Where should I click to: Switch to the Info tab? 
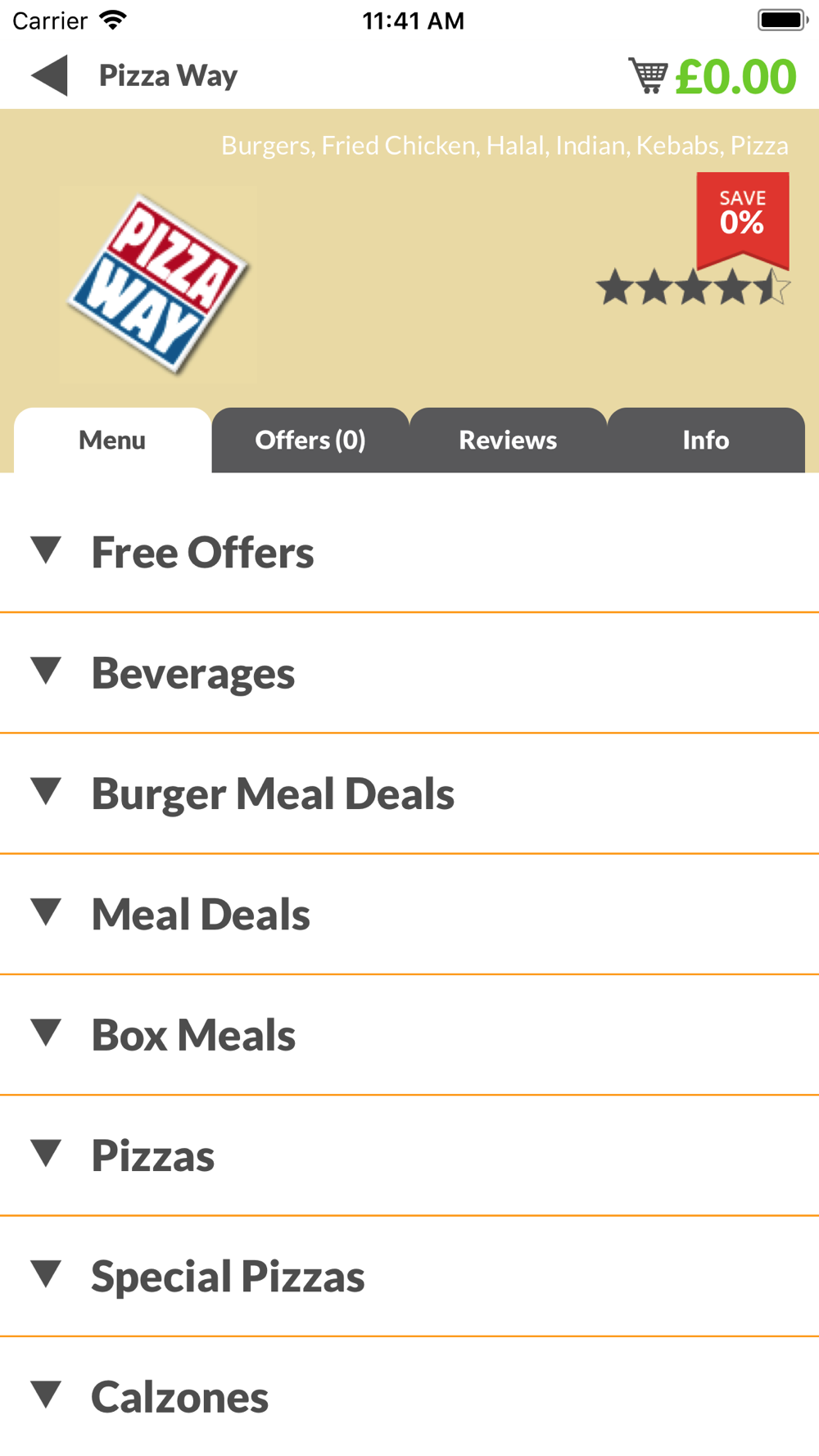click(706, 440)
